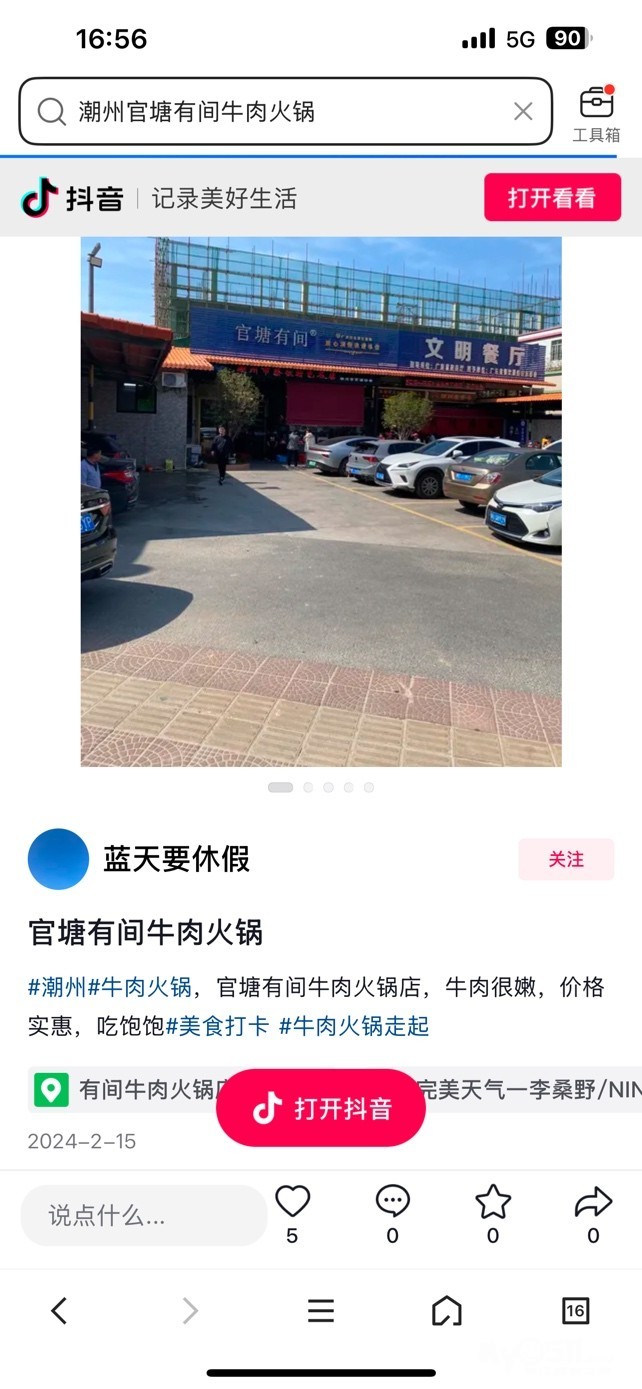Open the #牛肉火锅走起 hashtag

point(354,1026)
